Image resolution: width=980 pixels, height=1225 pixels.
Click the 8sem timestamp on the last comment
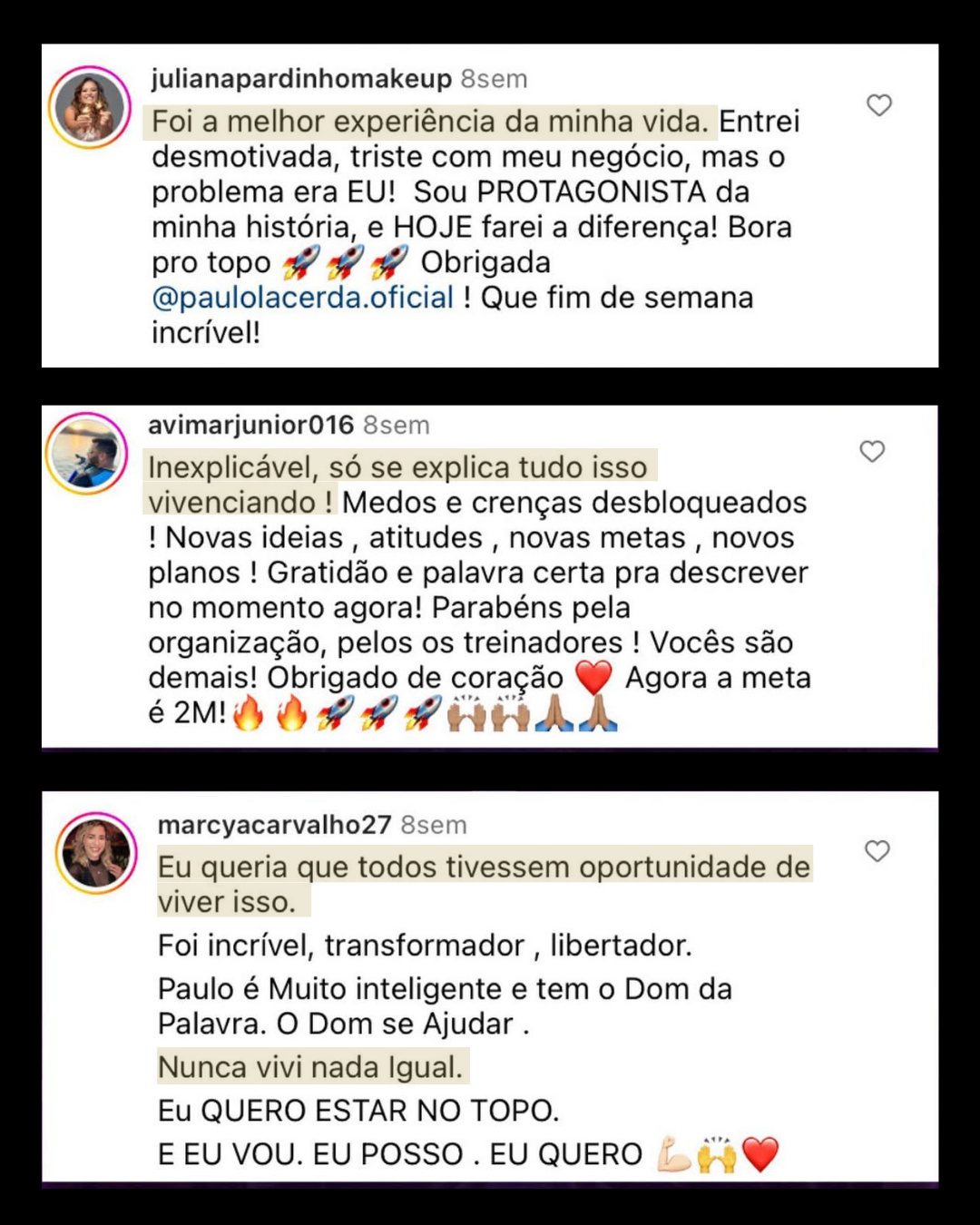pos(433,827)
